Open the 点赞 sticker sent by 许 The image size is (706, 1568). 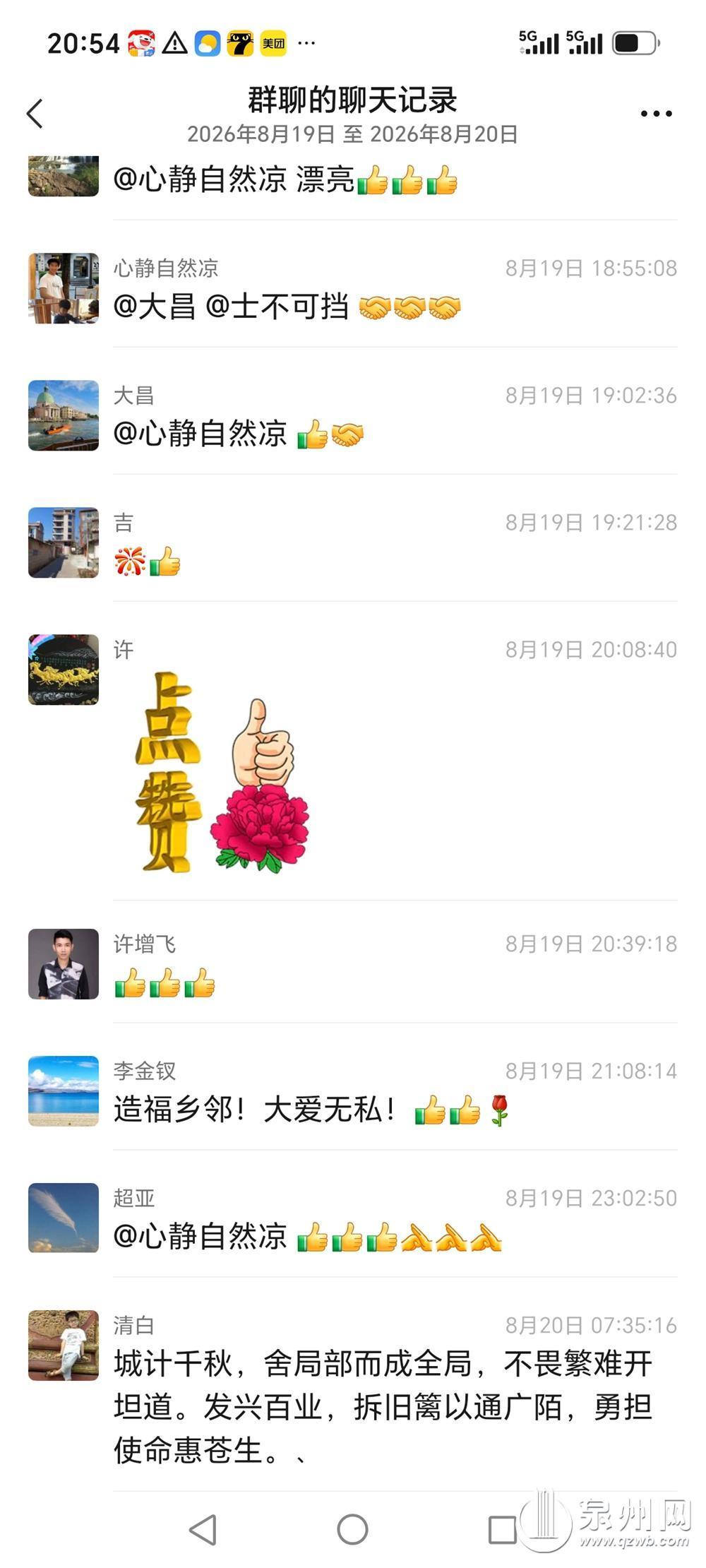tap(222, 773)
